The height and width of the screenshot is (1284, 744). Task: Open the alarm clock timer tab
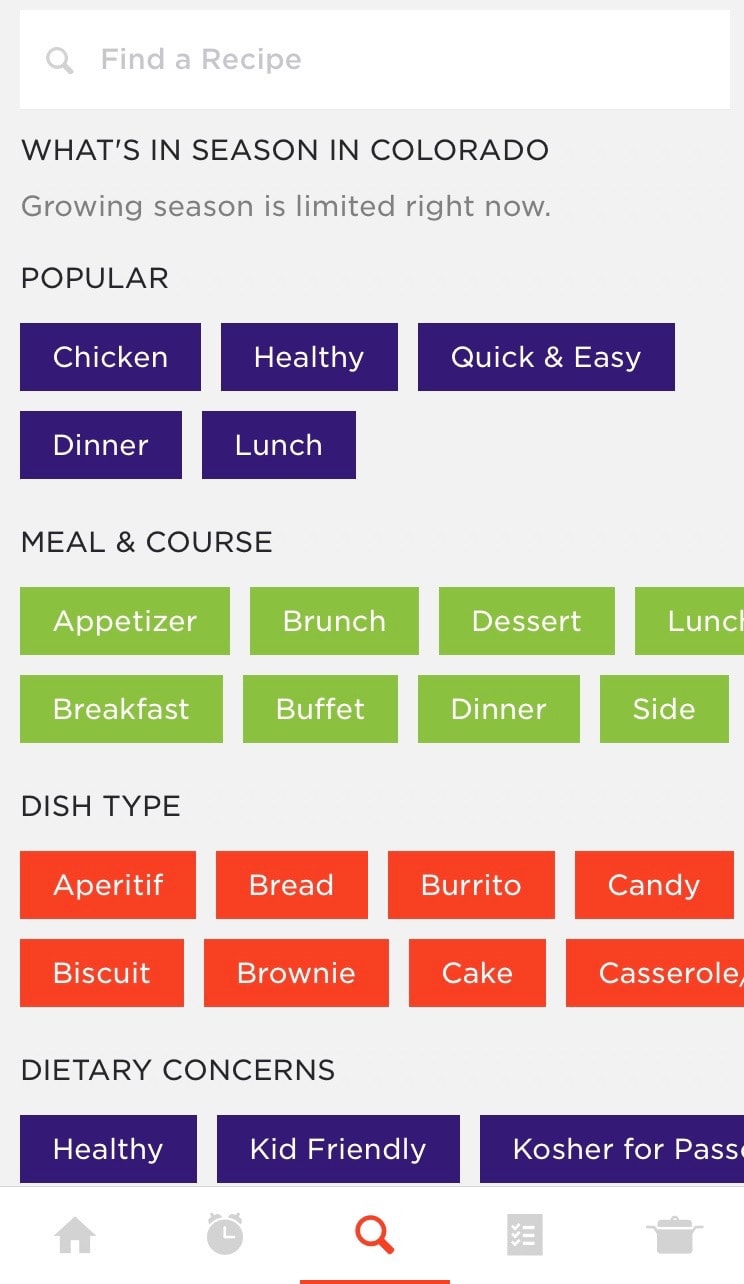click(x=225, y=1234)
